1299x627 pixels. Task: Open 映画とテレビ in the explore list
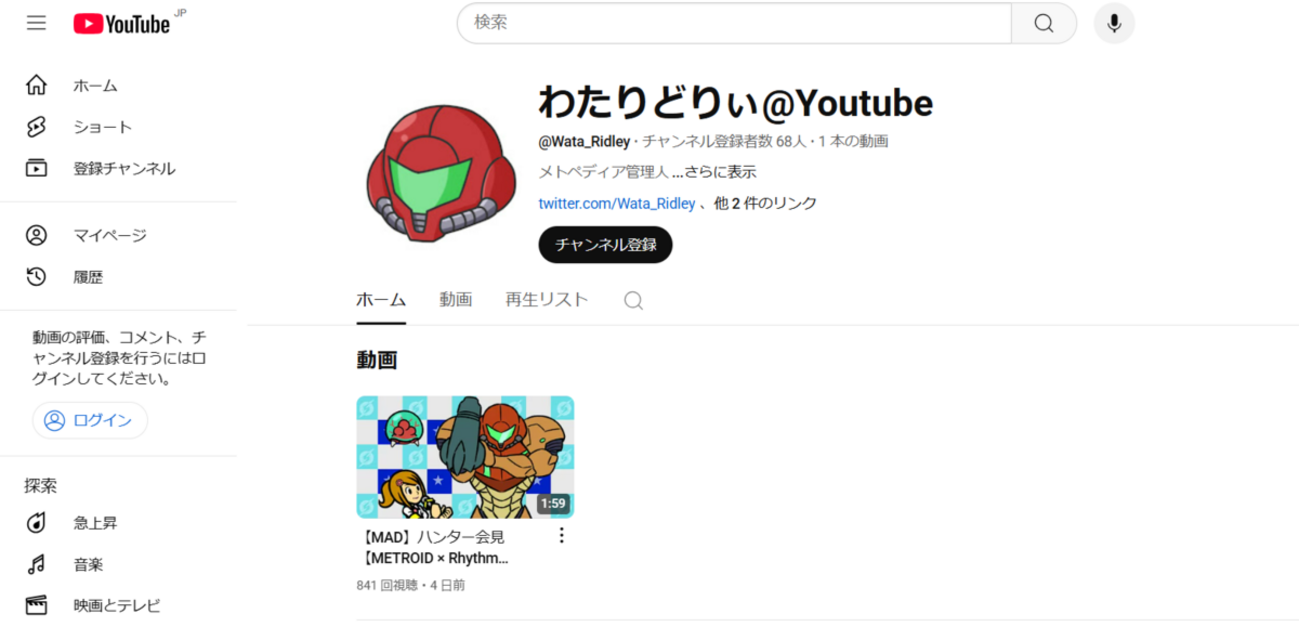116,605
